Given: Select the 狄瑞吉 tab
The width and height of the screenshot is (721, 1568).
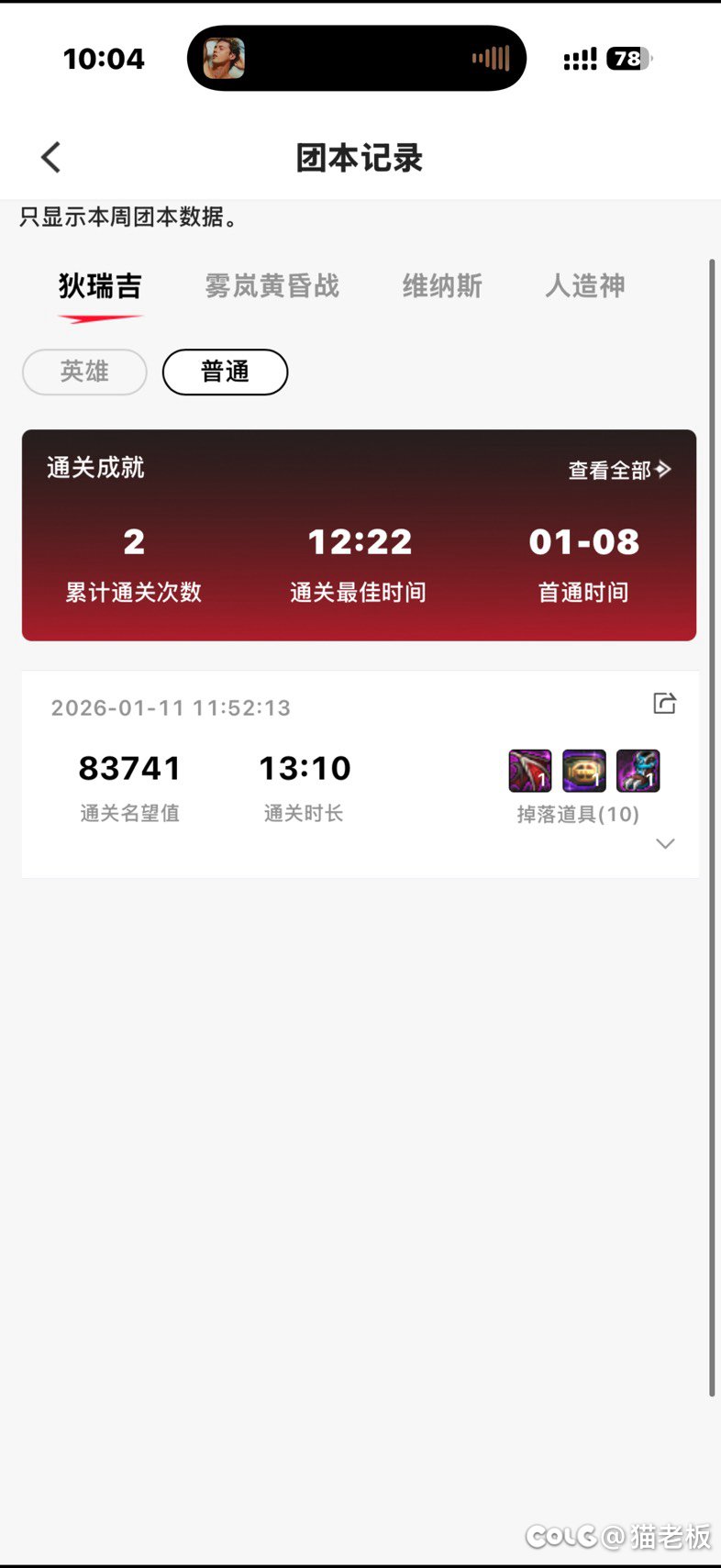Looking at the screenshot, I should pos(100,286).
